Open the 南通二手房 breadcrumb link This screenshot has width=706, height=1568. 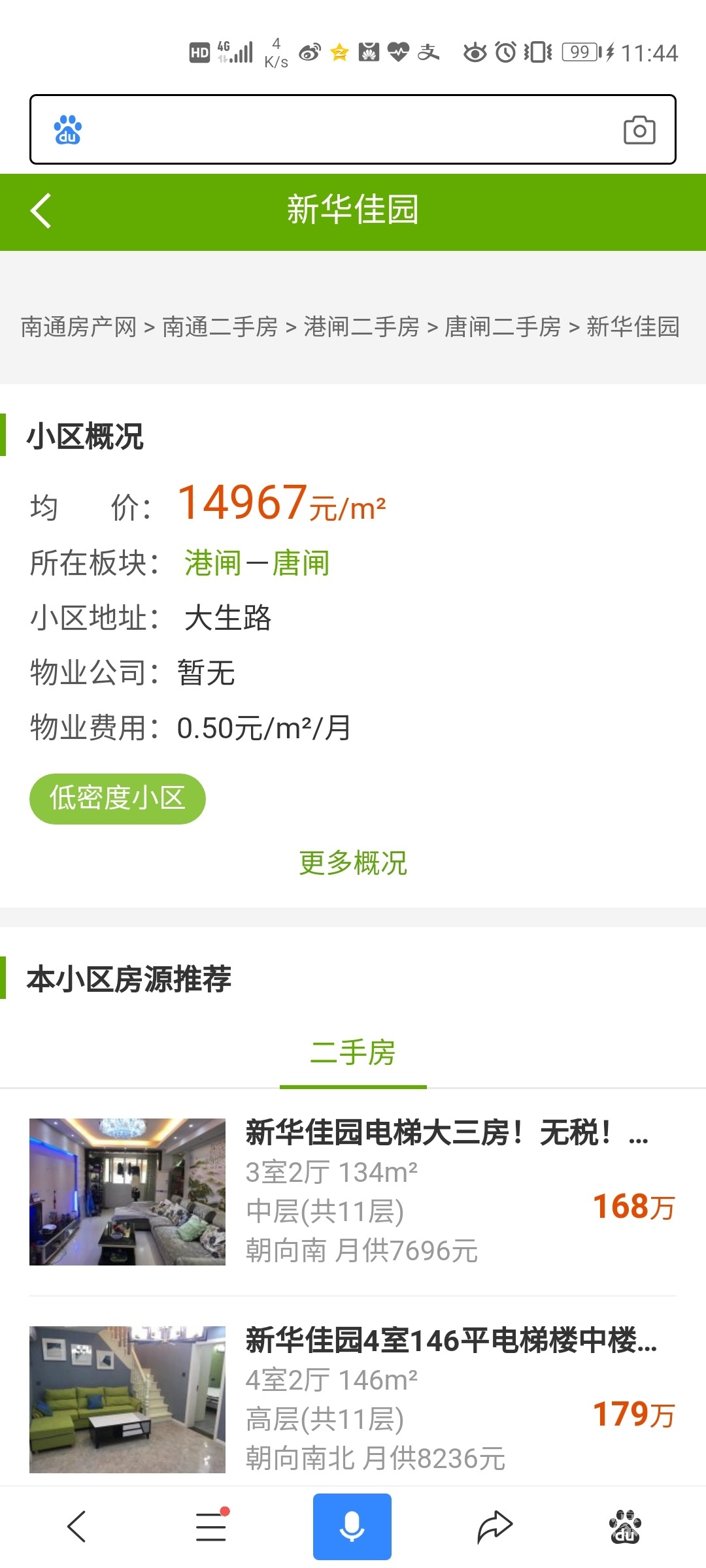point(220,327)
